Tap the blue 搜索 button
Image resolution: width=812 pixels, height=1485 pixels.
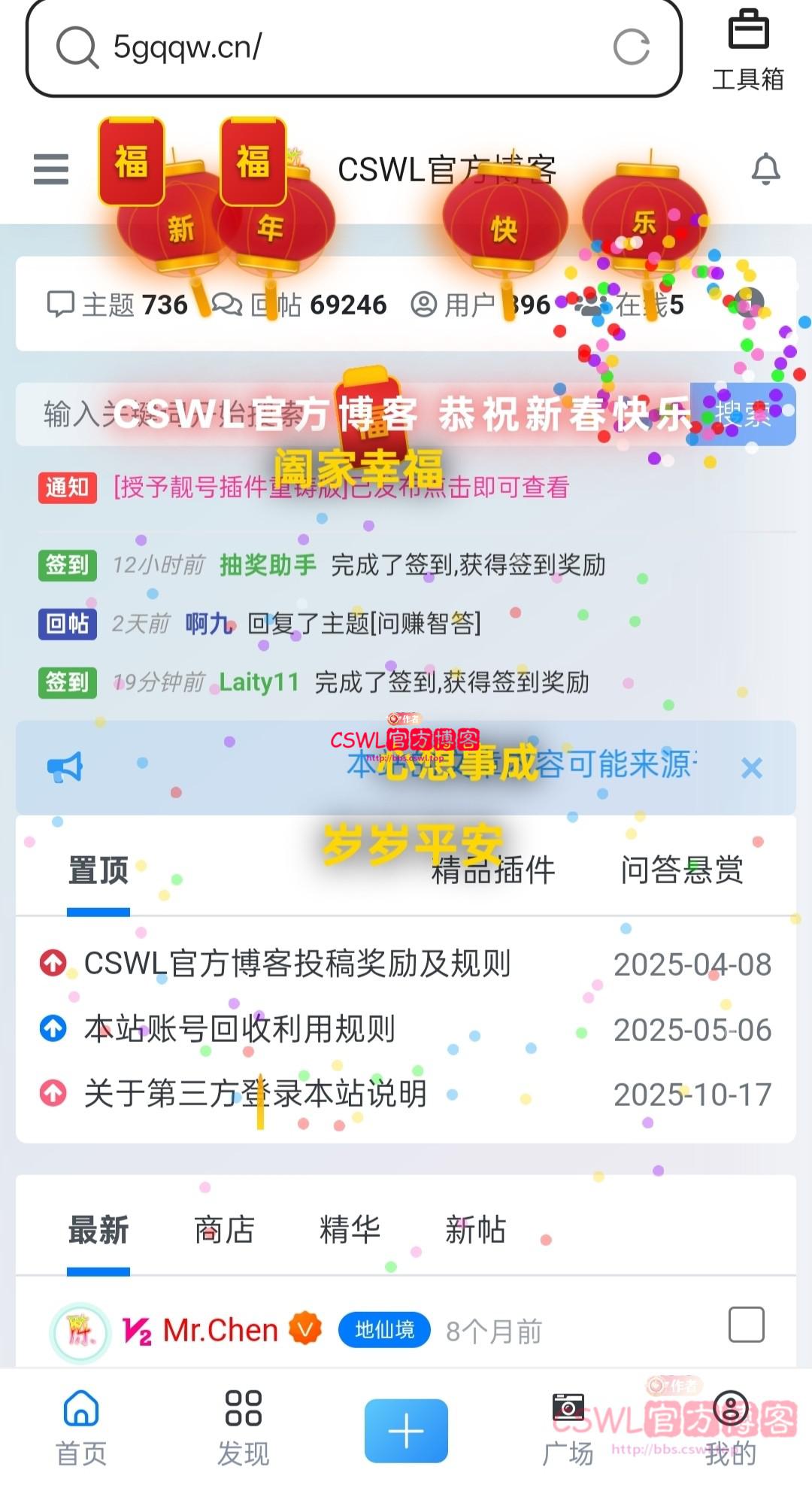click(743, 415)
